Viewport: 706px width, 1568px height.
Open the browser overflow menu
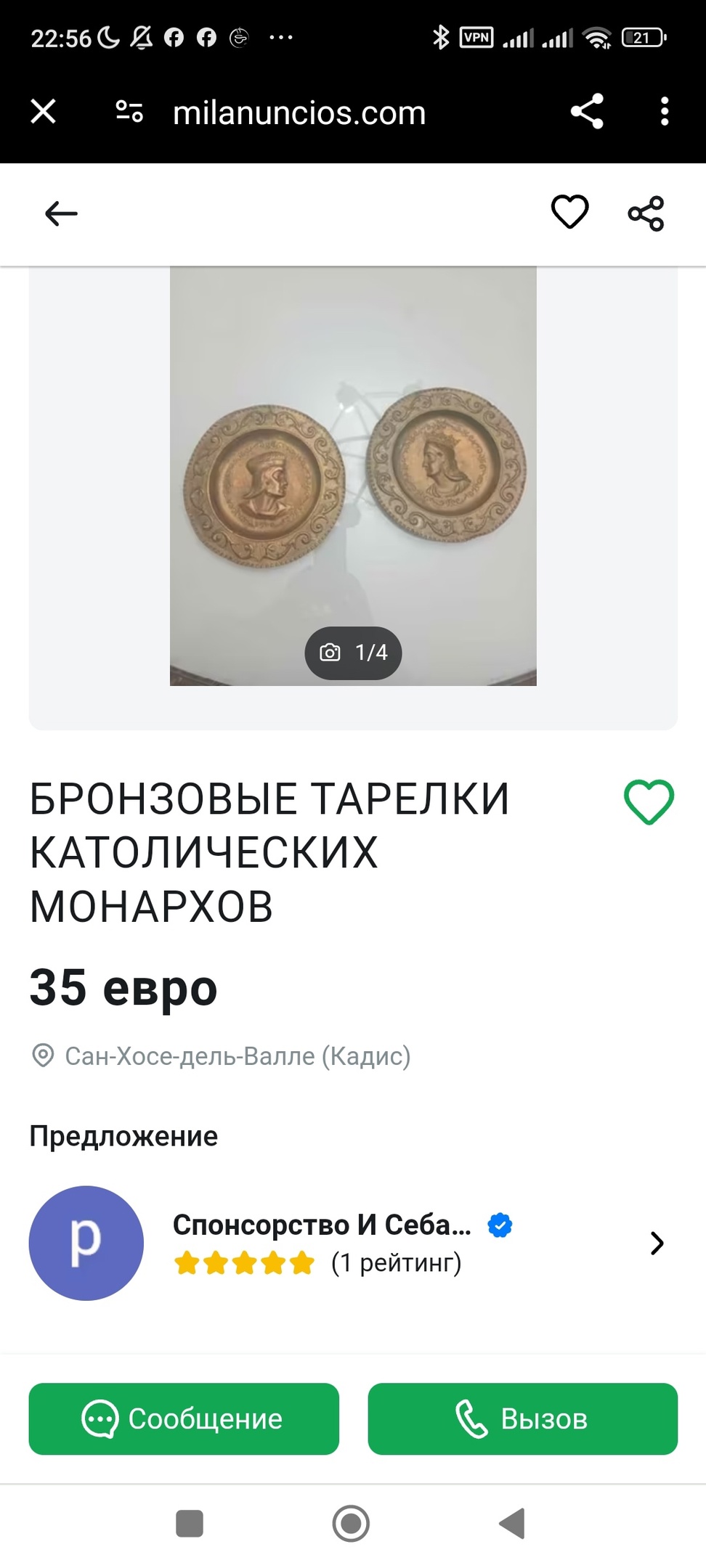(664, 112)
